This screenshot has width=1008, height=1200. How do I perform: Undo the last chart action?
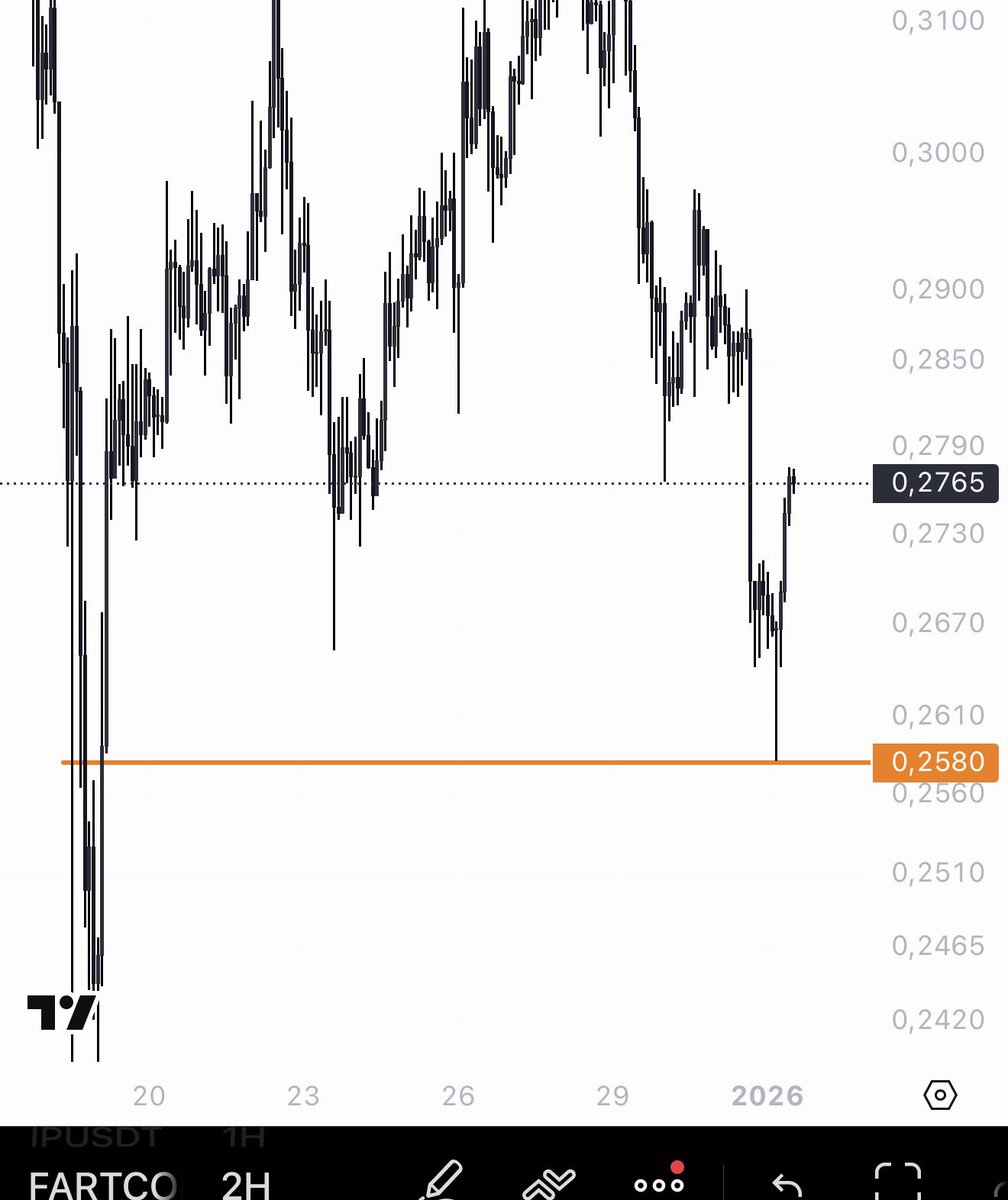[x=788, y=1184]
